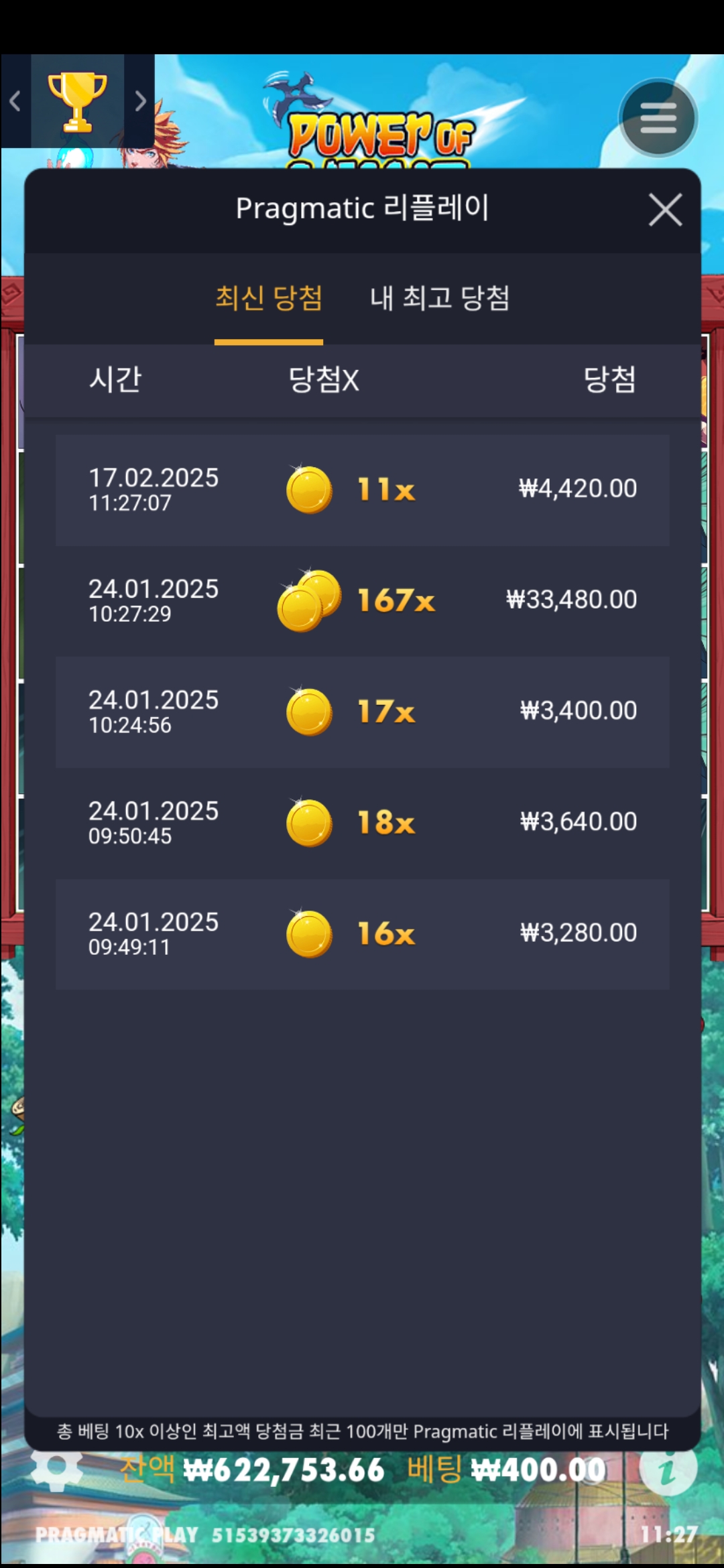Open game settings gear

point(56,1469)
